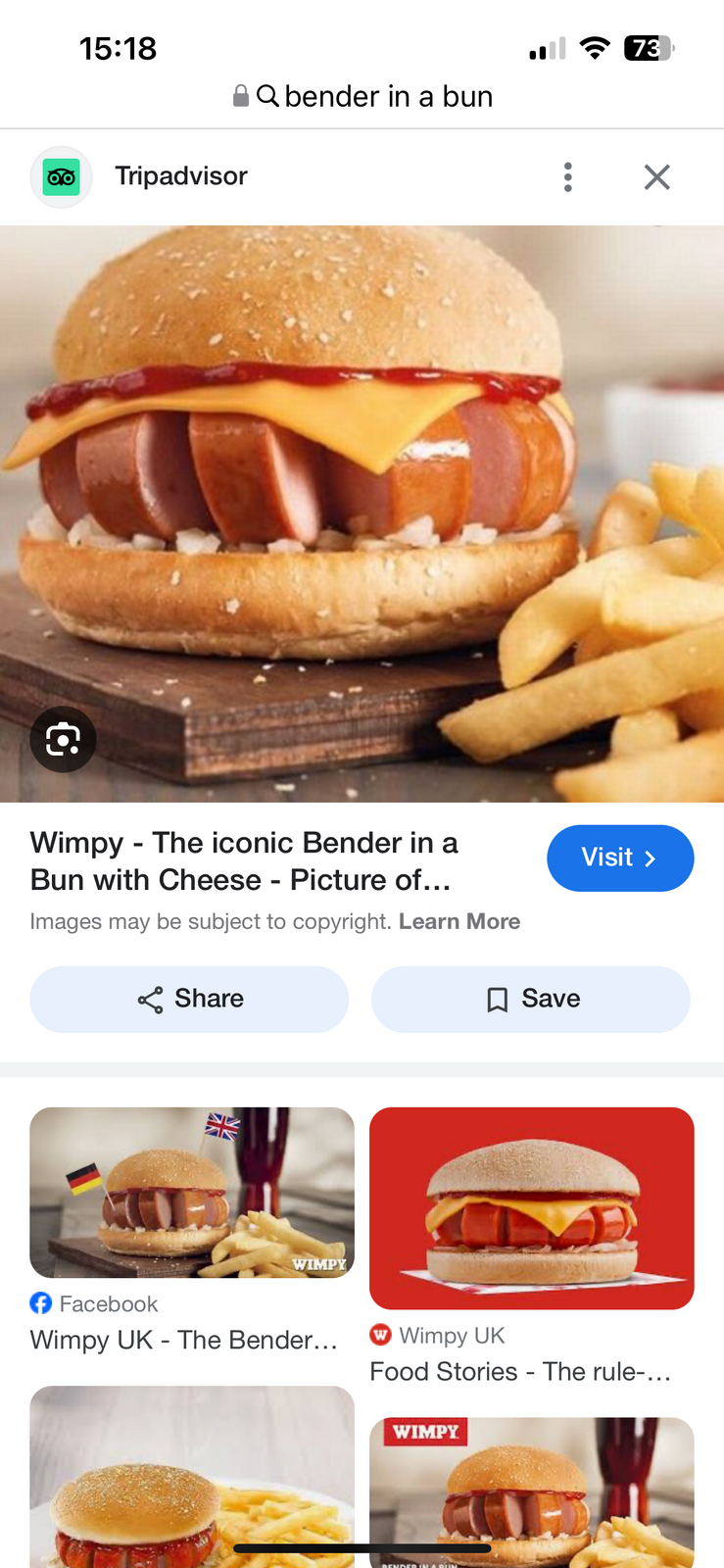Open the Tripadvisor source header
The image size is (724, 1568).
pyautogui.click(x=180, y=176)
